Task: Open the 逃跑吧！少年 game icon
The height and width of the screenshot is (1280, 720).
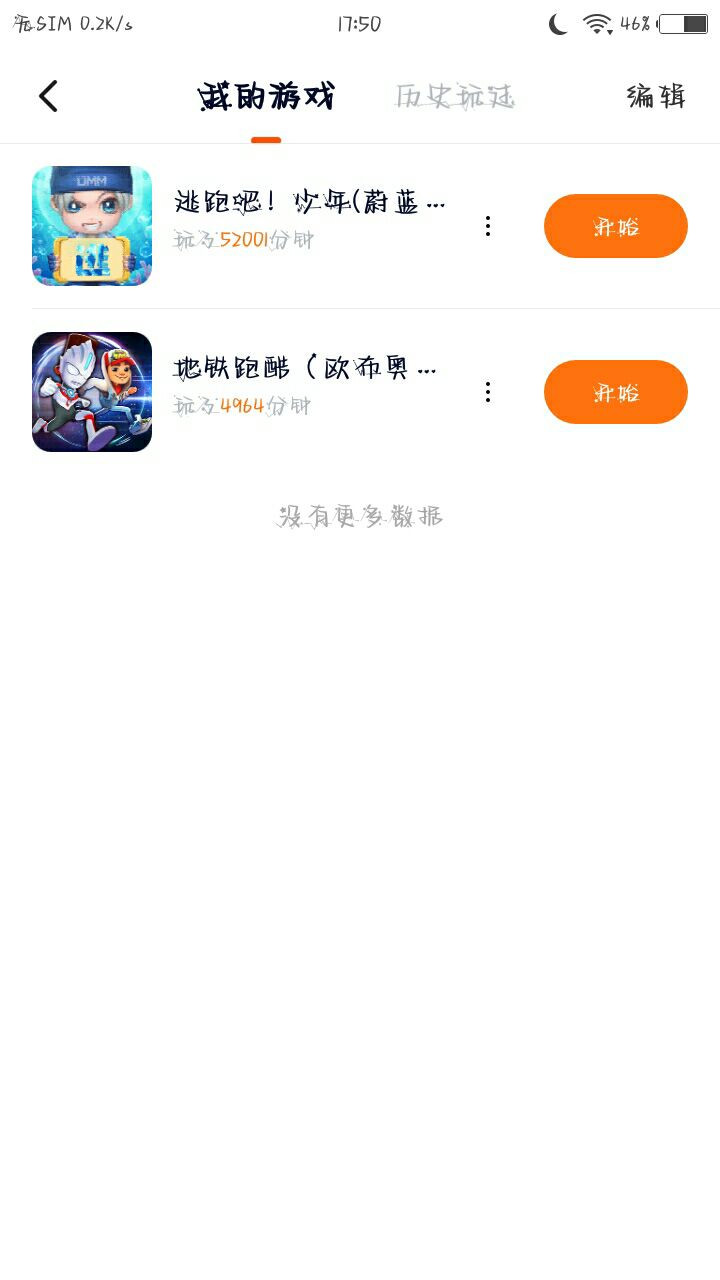Action: pos(92,226)
